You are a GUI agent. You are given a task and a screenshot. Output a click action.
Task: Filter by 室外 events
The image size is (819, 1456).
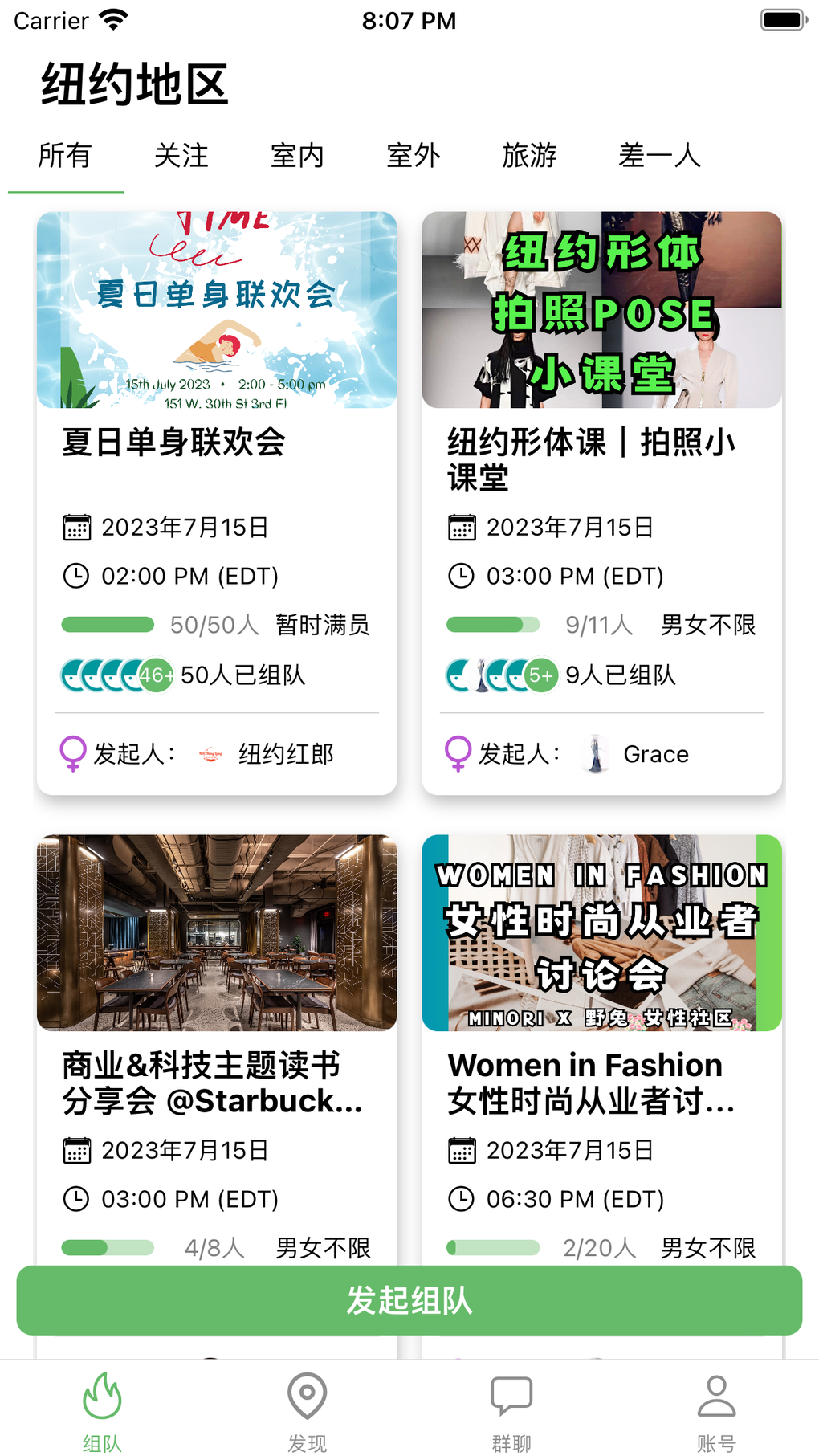tap(414, 156)
